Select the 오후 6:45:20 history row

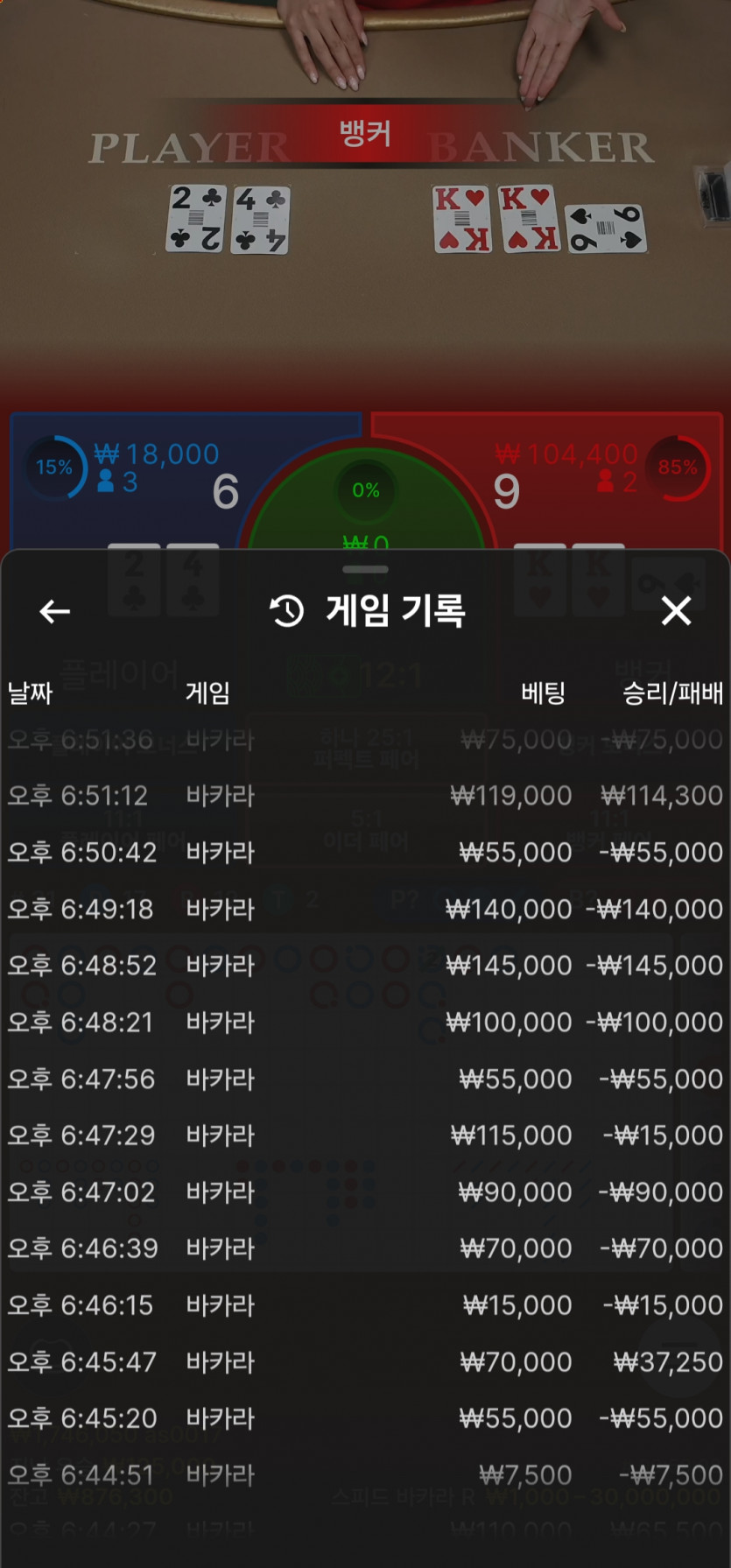click(365, 1418)
